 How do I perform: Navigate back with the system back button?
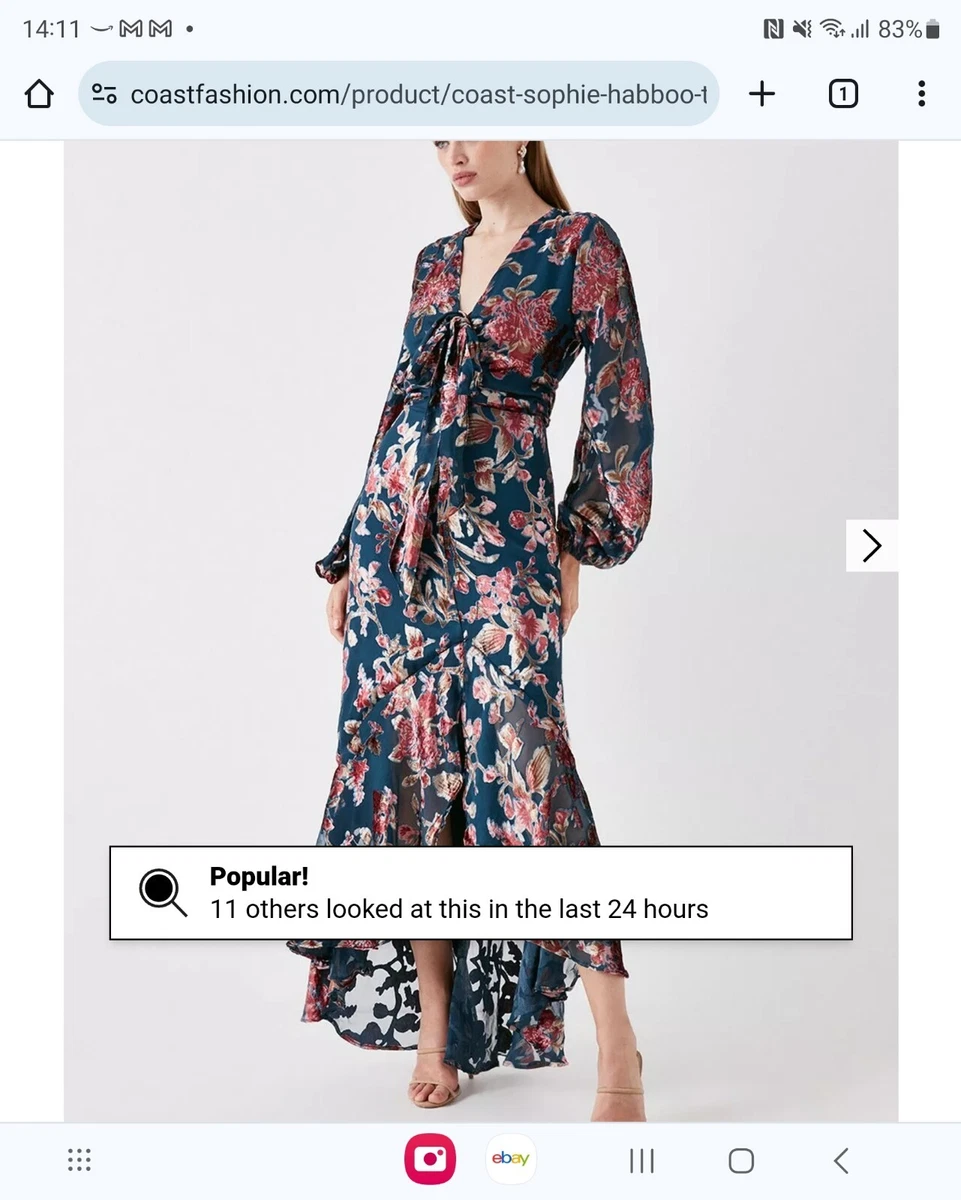coord(841,1160)
